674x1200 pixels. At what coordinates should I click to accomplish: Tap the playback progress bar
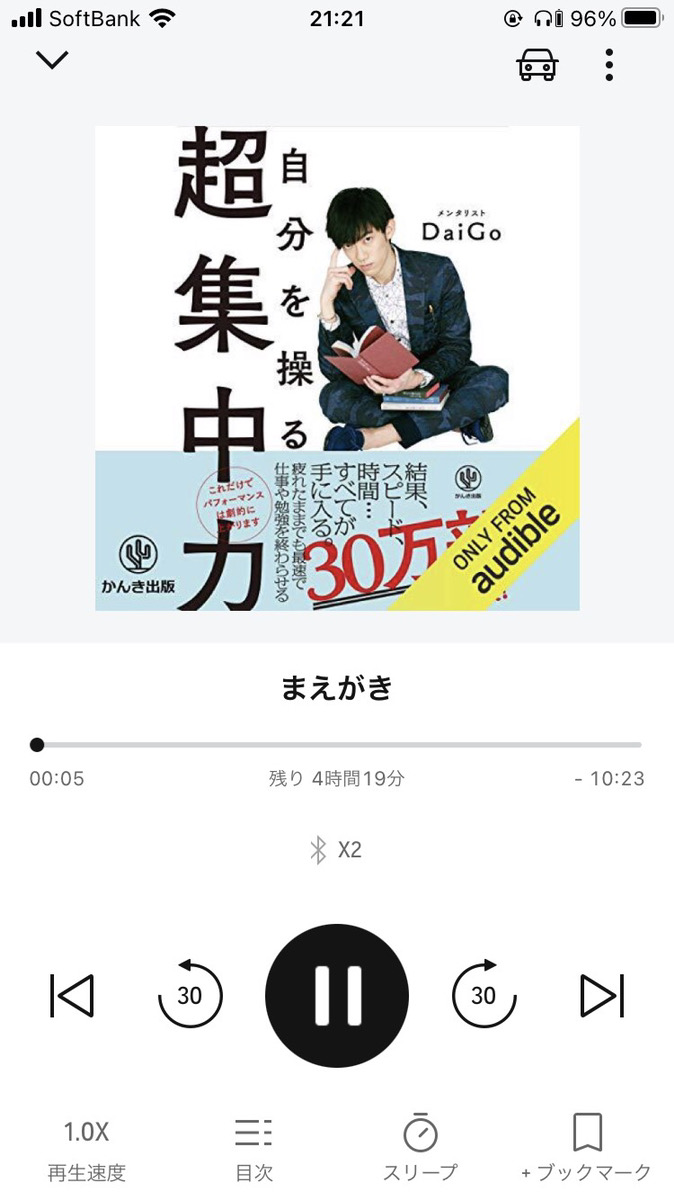(x=337, y=744)
